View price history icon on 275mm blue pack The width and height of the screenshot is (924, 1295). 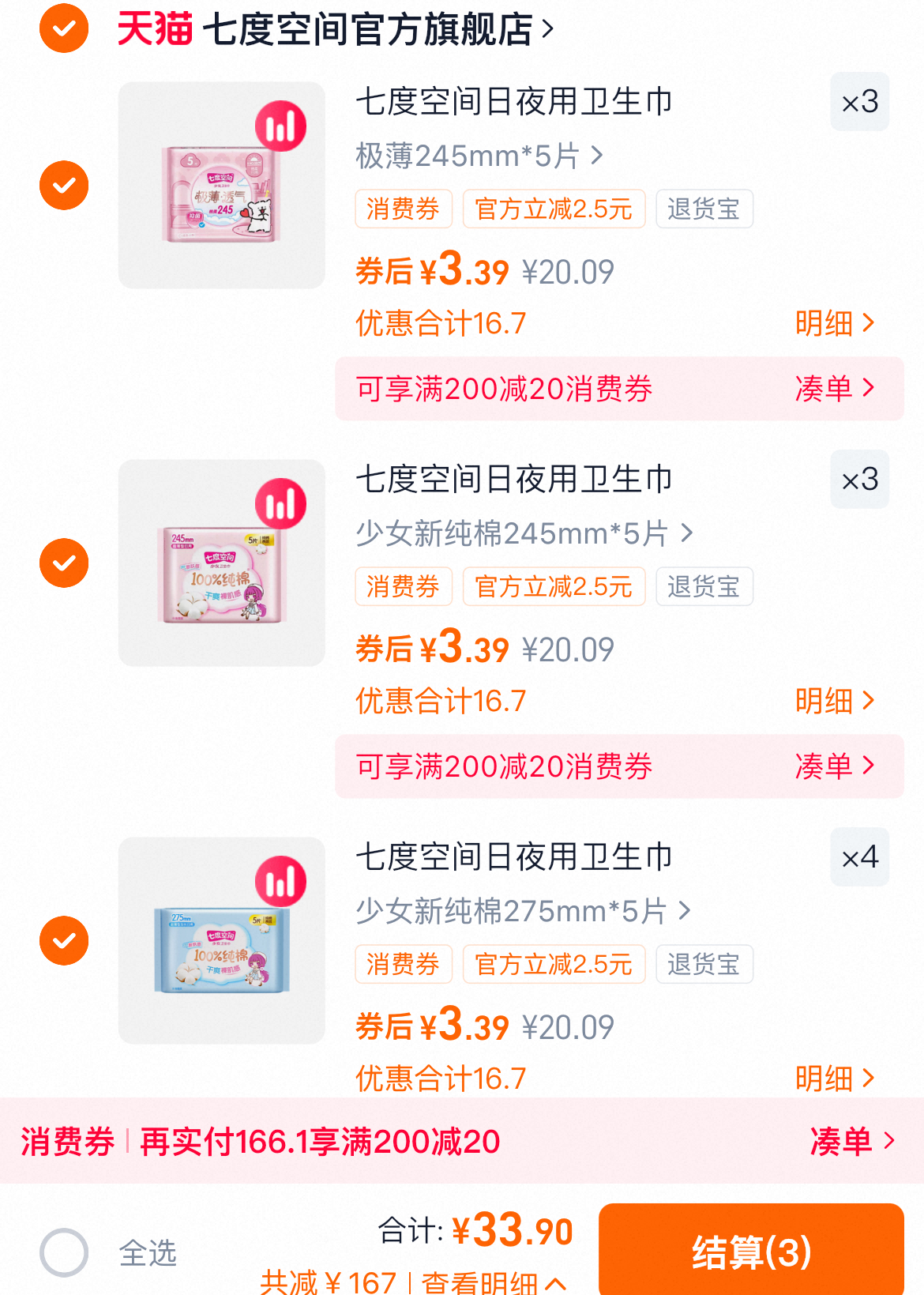click(282, 881)
